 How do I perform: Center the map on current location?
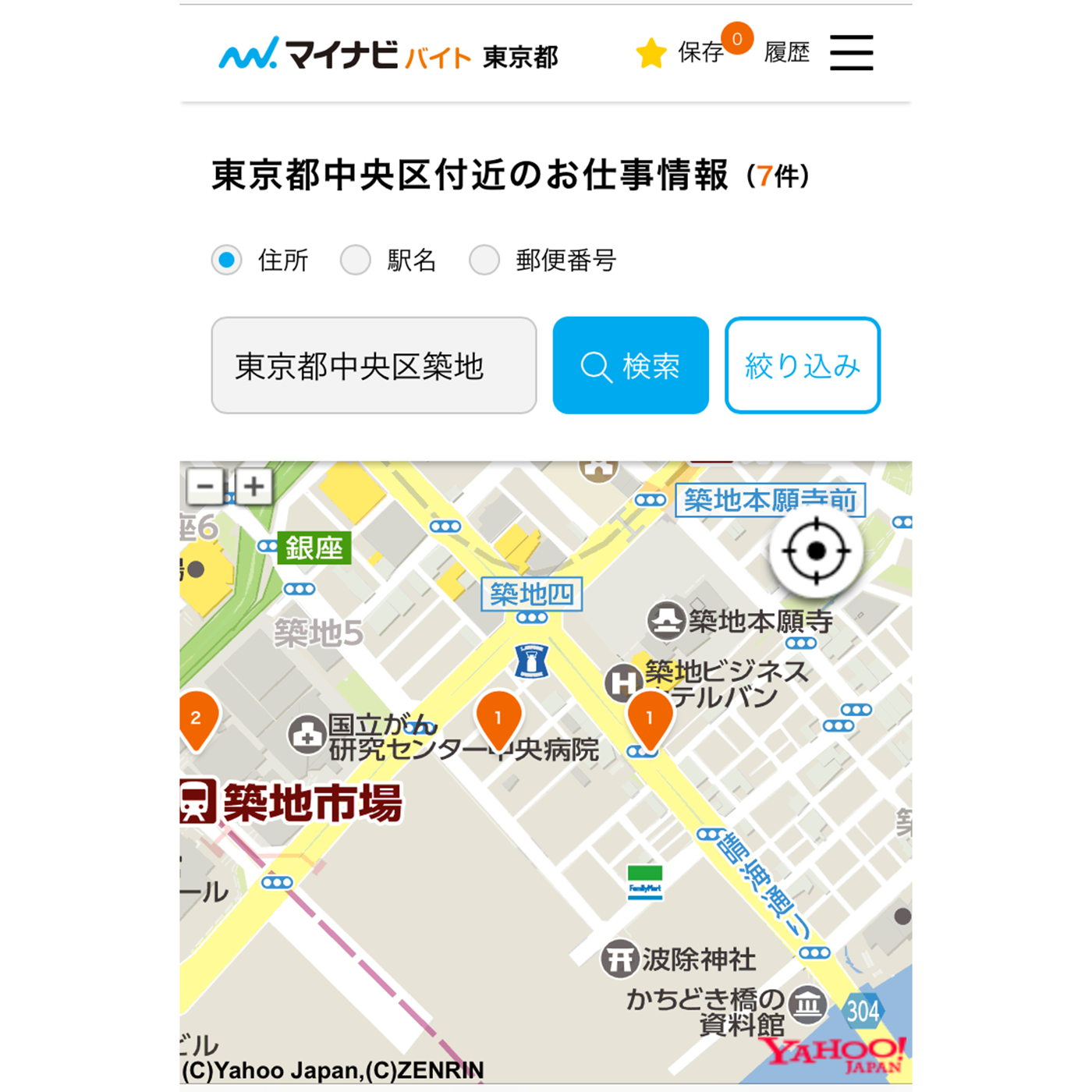pos(816,551)
